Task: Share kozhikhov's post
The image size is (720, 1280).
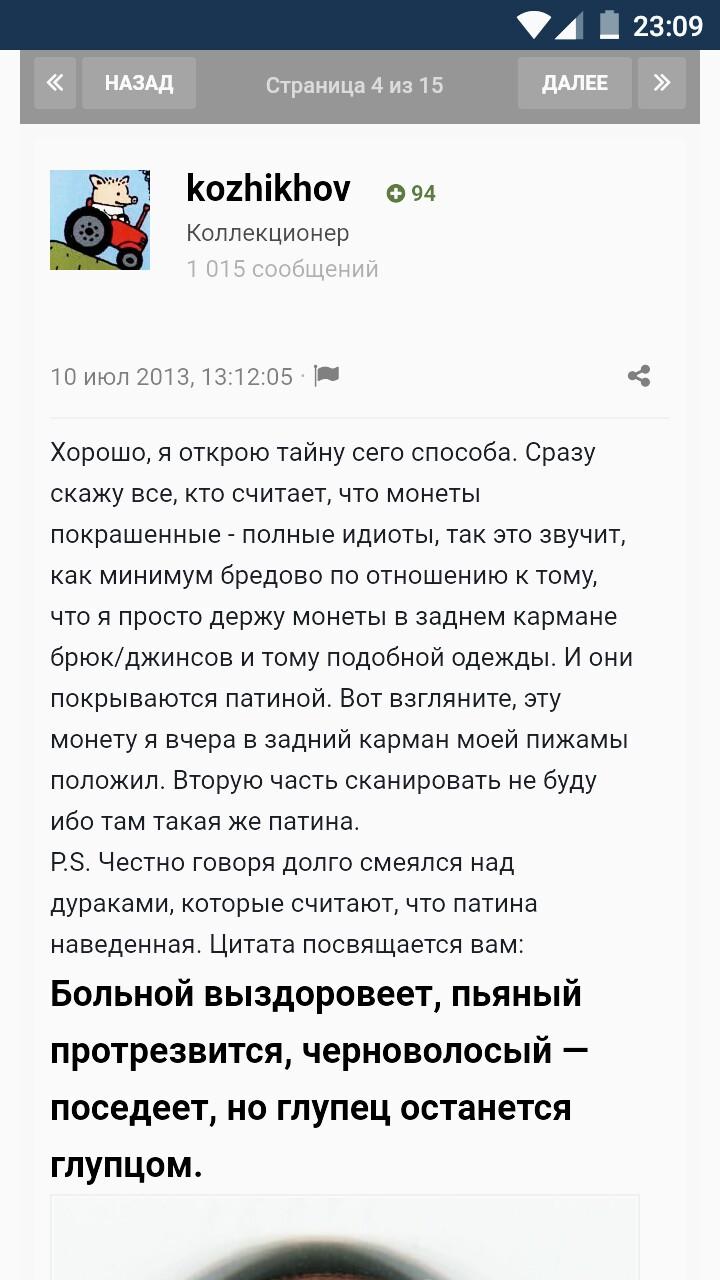Action: (x=639, y=376)
